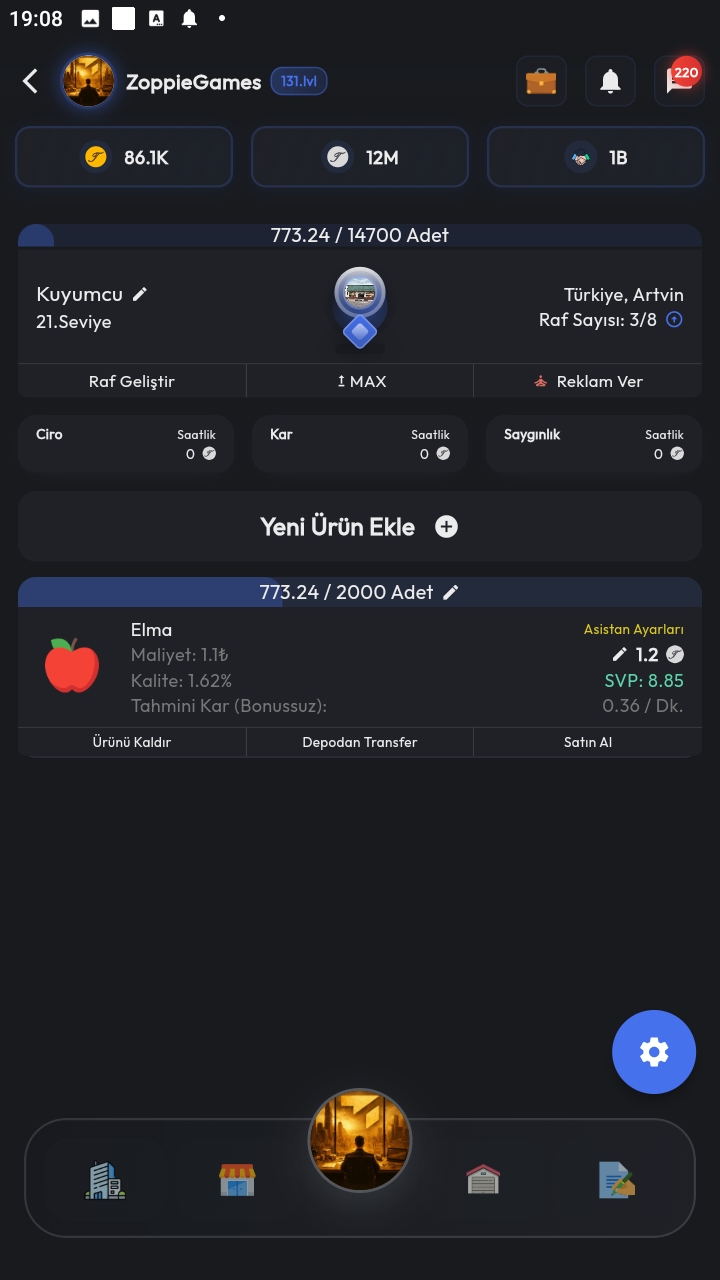The height and width of the screenshot is (1280, 720).
Task: Open the notifications bell
Action: coord(610,82)
